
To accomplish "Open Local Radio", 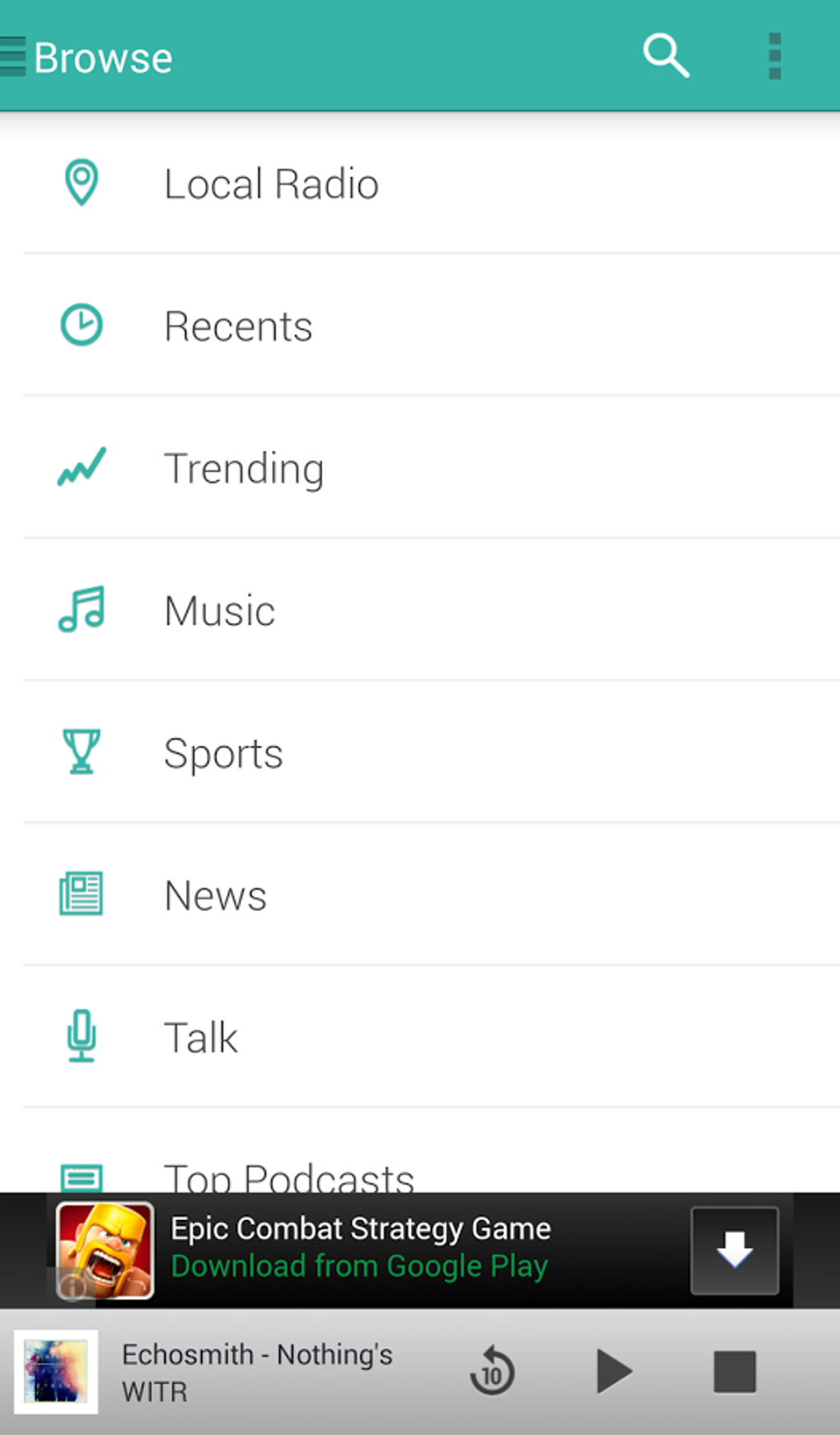I will click(x=270, y=184).
